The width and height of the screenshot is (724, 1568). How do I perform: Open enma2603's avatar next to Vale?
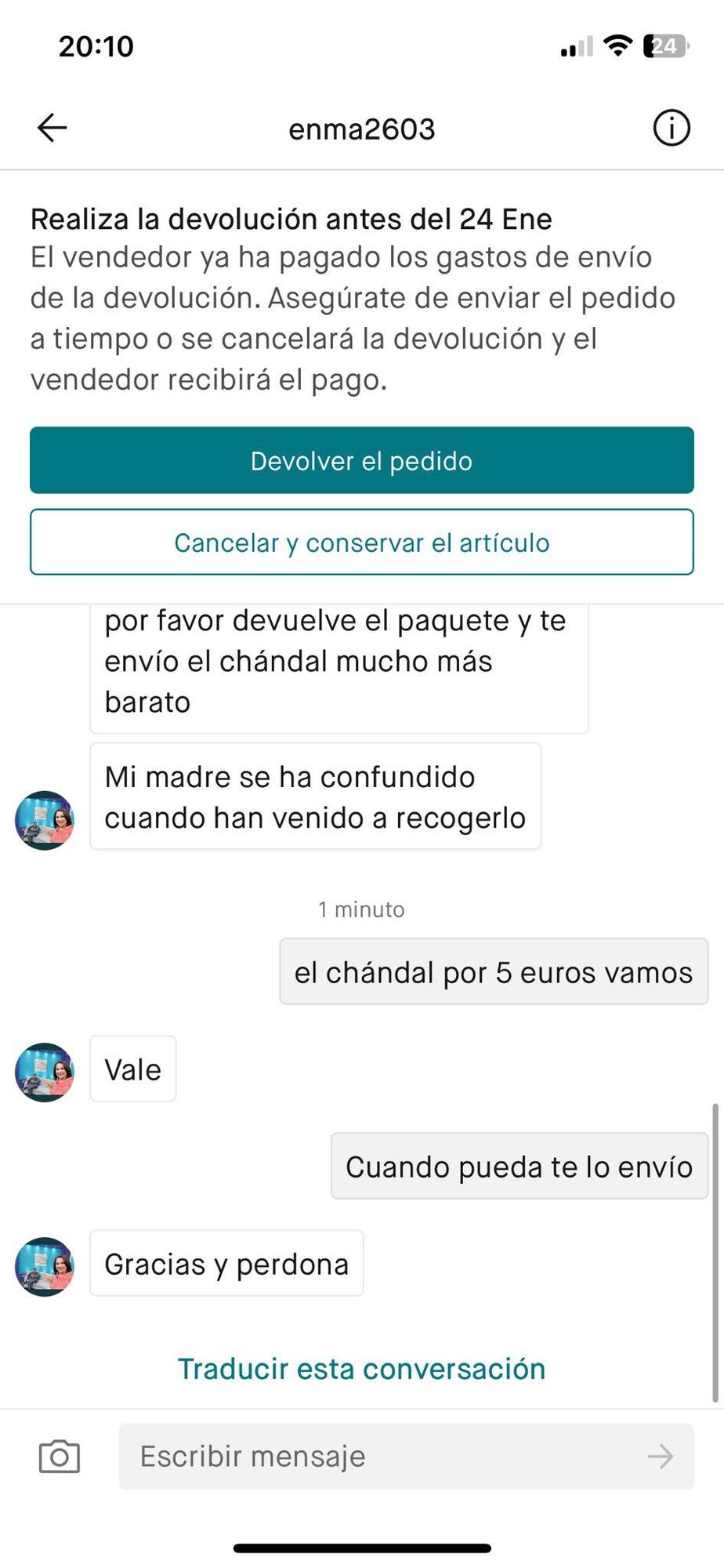45,1072
